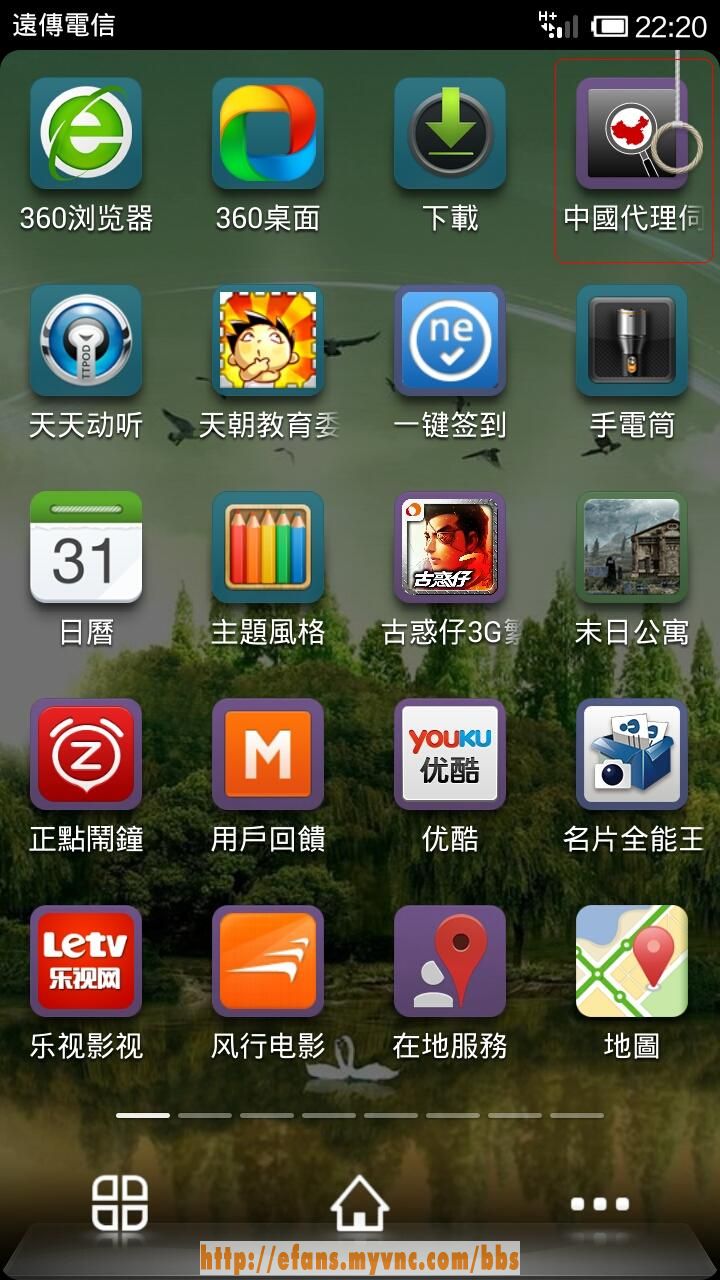Image resolution: width=720 pixels, height=1280 pixels.
Task: Tap the home button in bottom bar
Action: (x=359, y=1204)
